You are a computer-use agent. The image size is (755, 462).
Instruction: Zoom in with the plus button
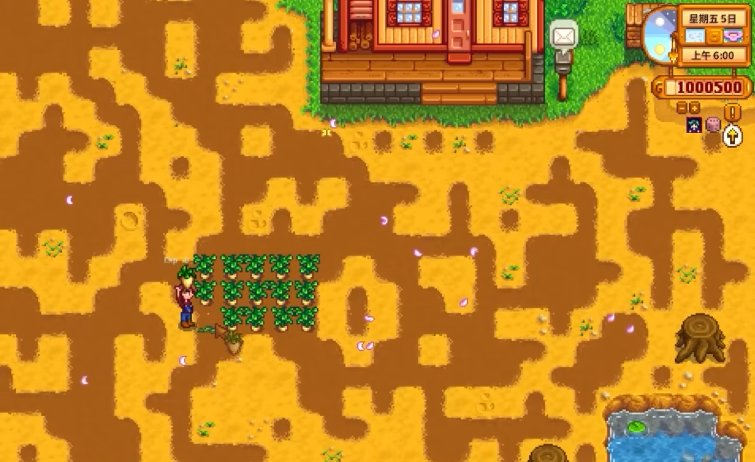(694, 108)
